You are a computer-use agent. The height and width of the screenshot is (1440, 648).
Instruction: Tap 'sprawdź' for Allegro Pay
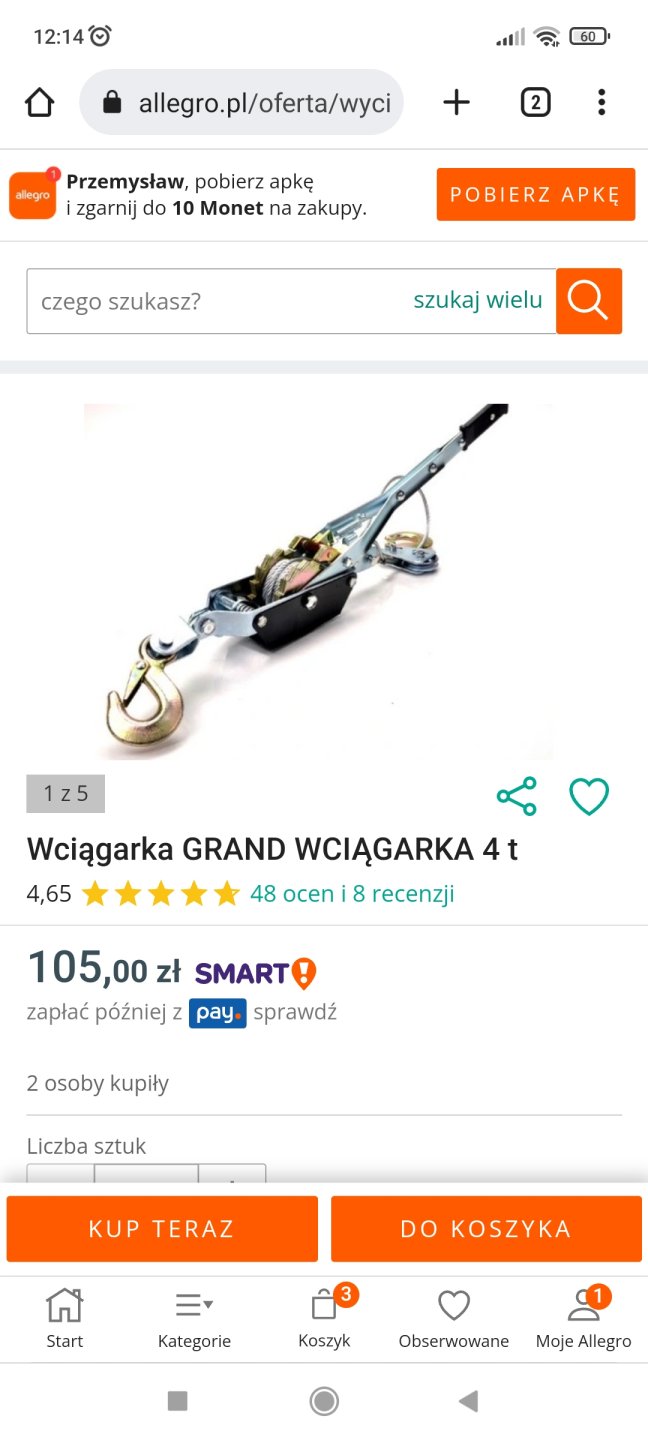(295, 1012)
